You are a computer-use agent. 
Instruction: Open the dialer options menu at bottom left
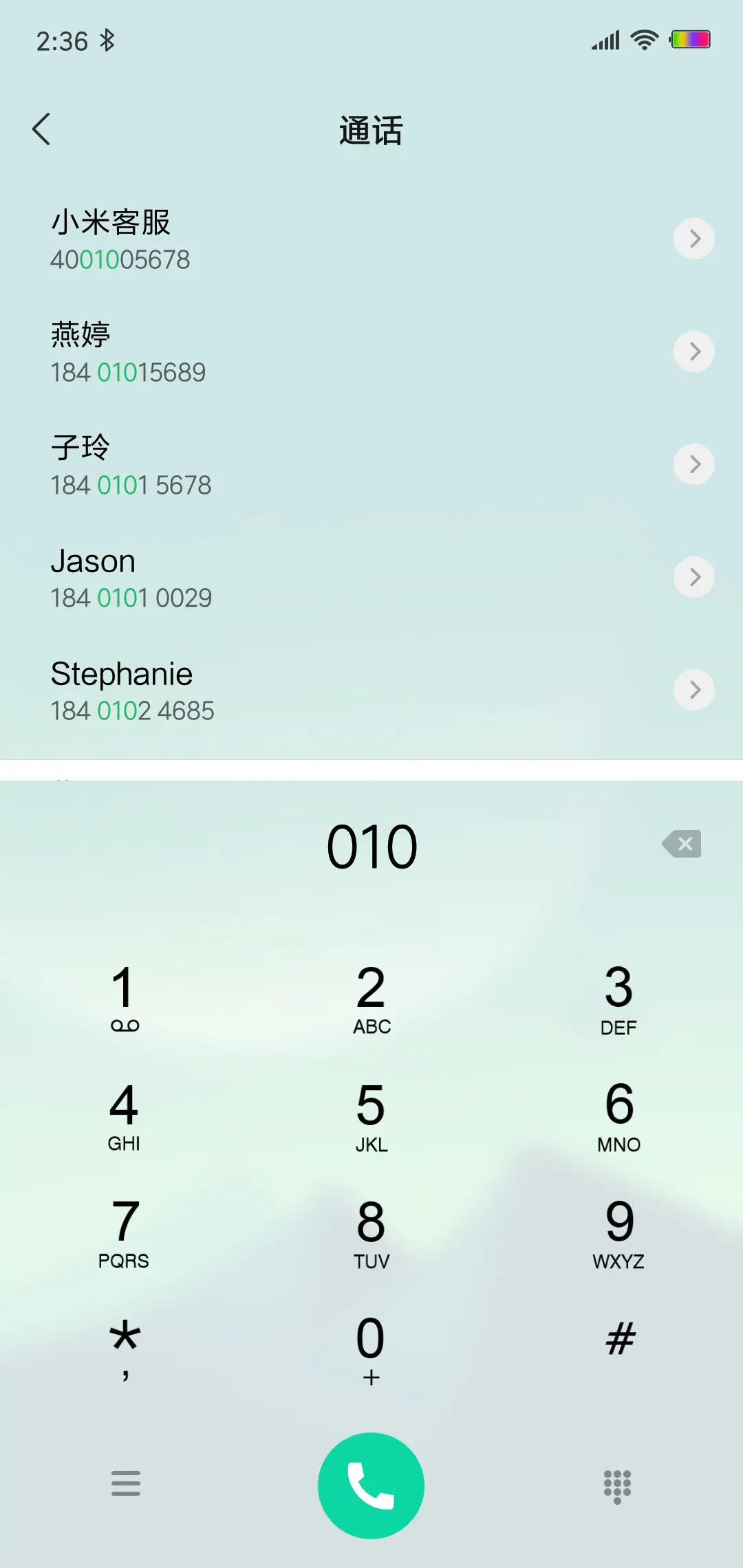tap(126, 1485)
